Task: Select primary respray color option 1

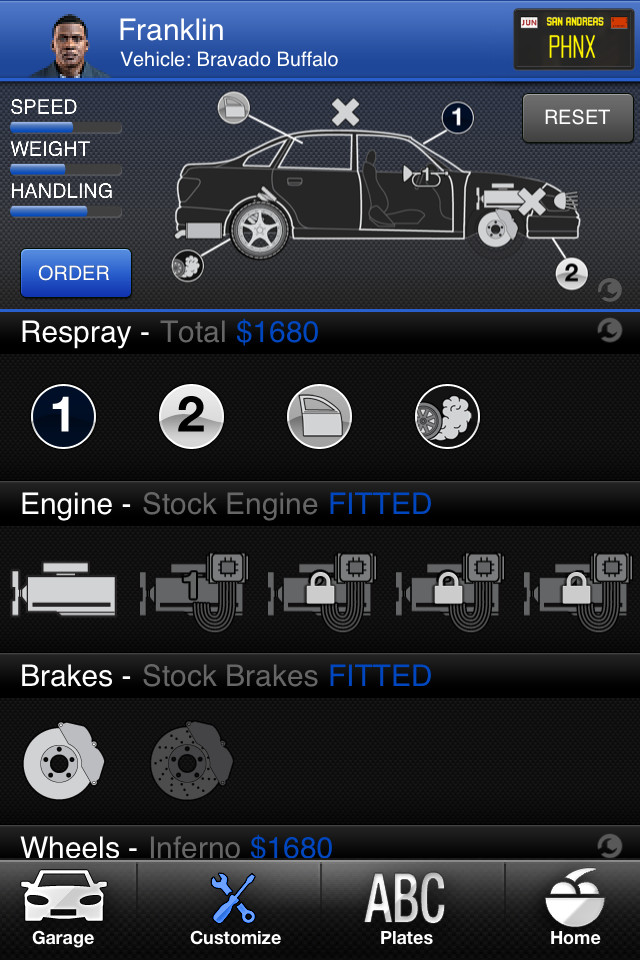Action: [64, 417]
